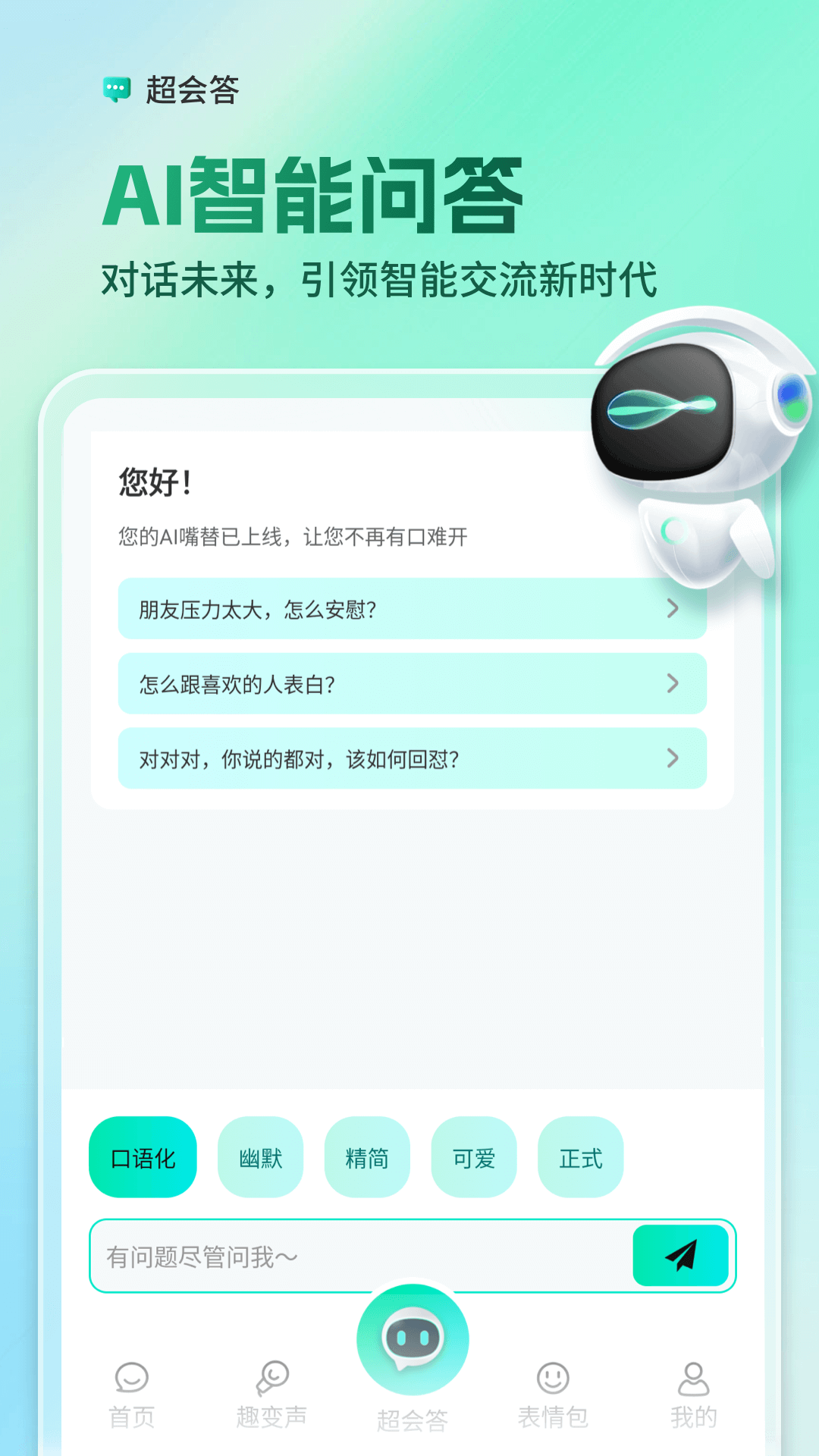Enable the 可爱 cute style
819x1456 pixels.
[x=474, y=1157]
